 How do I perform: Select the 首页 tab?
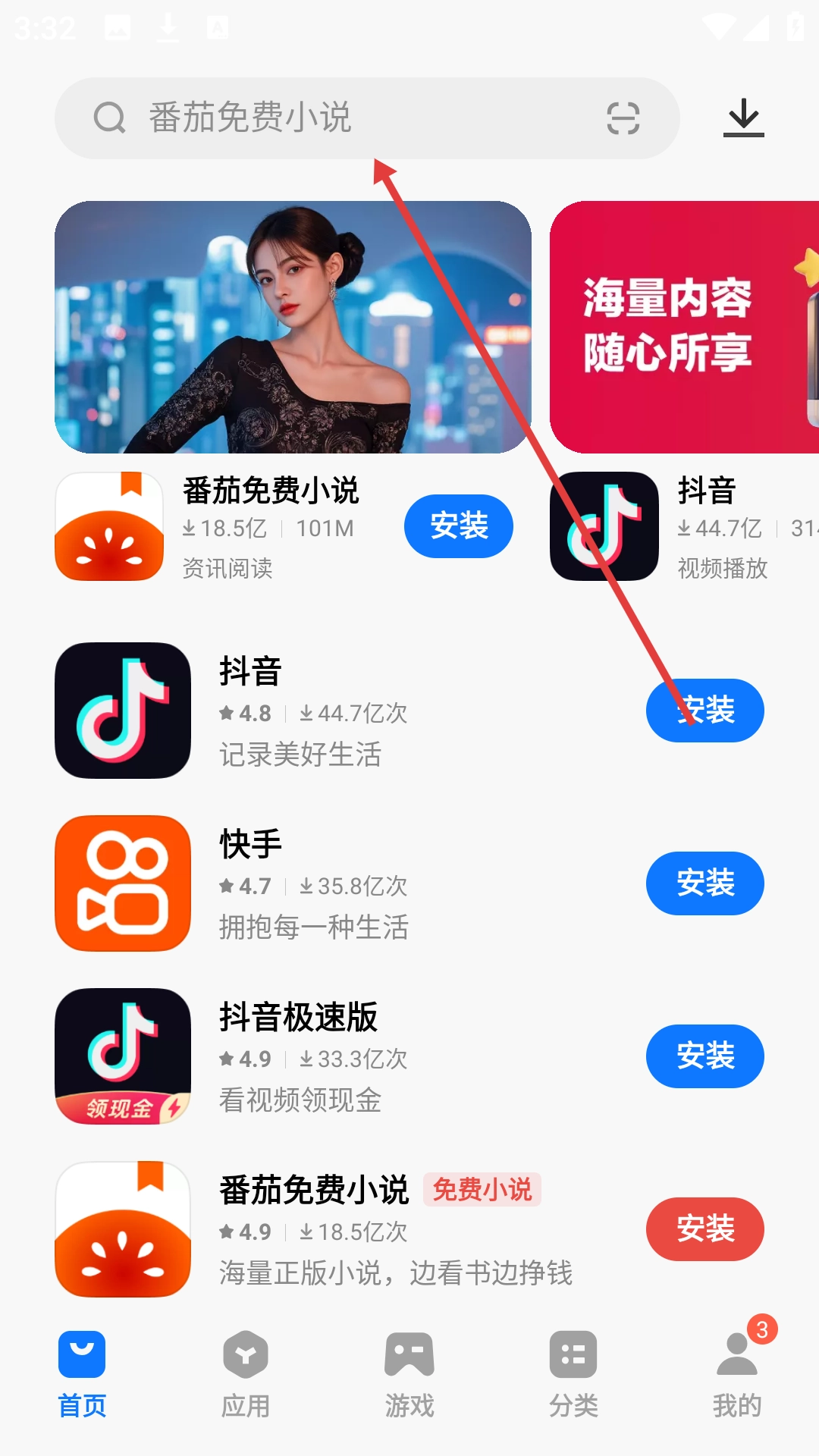tap(82, 1374)
